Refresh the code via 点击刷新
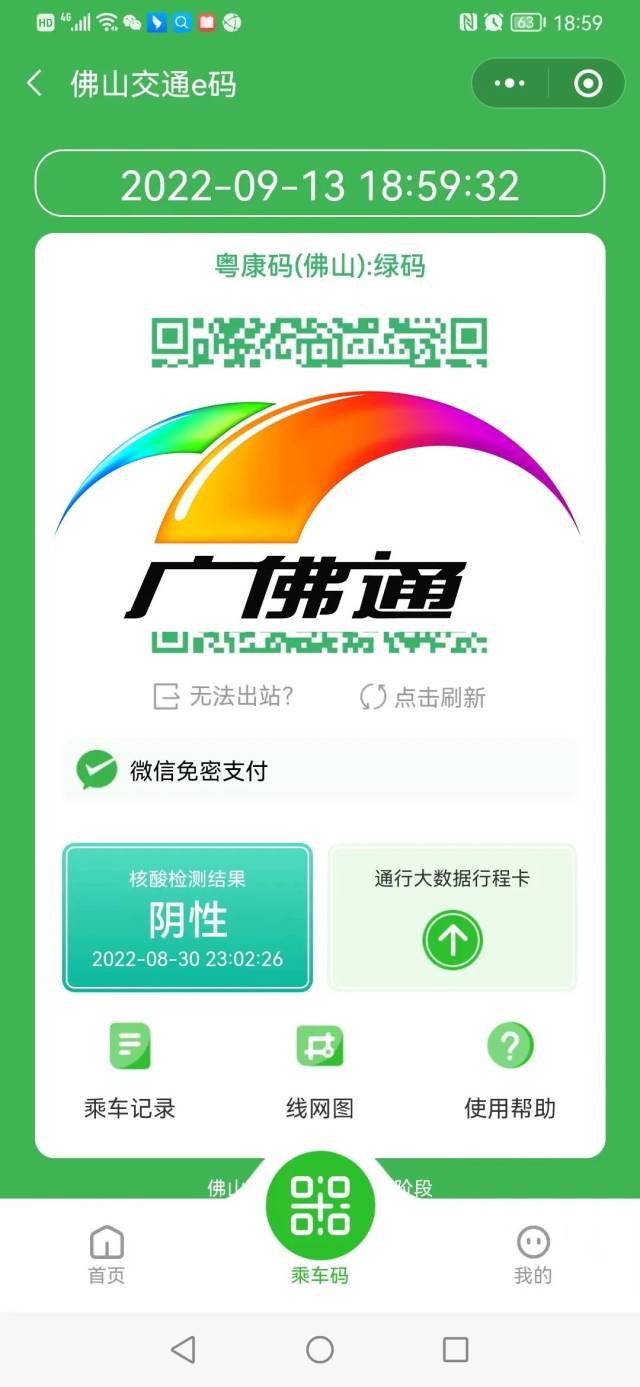Image resolution: width=640 pixels, height=1387 pixels. 423,697
